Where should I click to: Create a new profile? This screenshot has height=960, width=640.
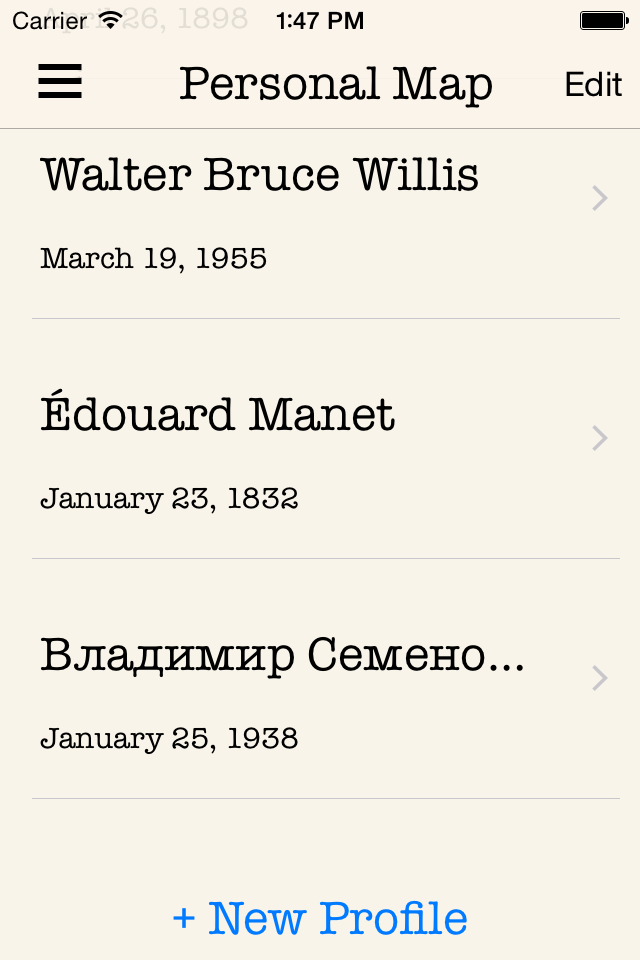tap(320, 918)
